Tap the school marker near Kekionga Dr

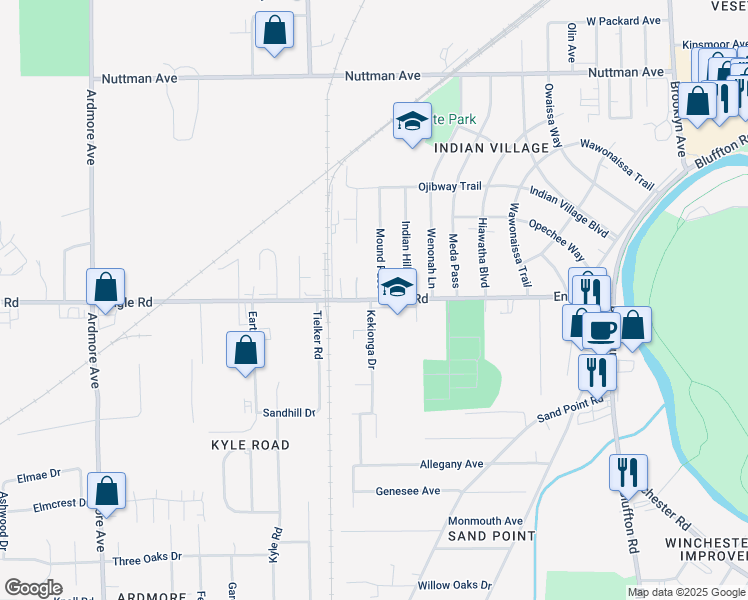[397, 289]
